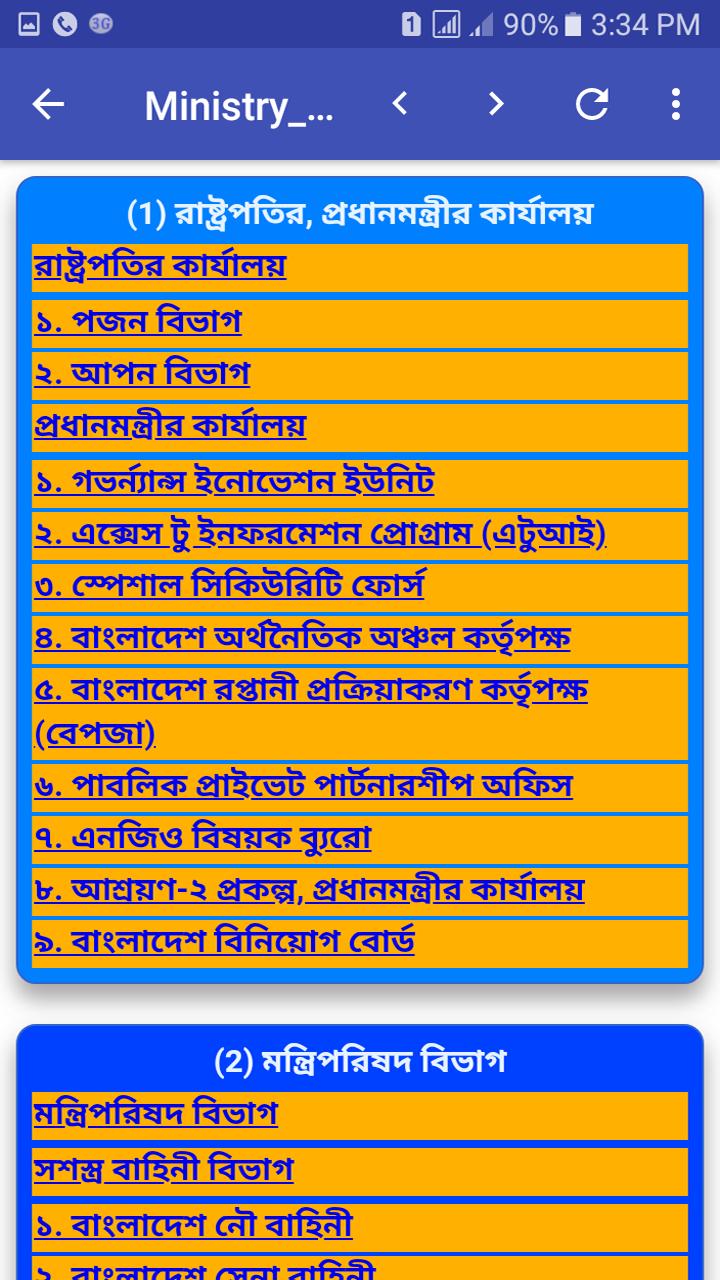Image resolution: width=720 pixels, height=1280 pixels.
Task: Open the রাষ্ট্রপতির কার্যালয় link
Action: 160,266
